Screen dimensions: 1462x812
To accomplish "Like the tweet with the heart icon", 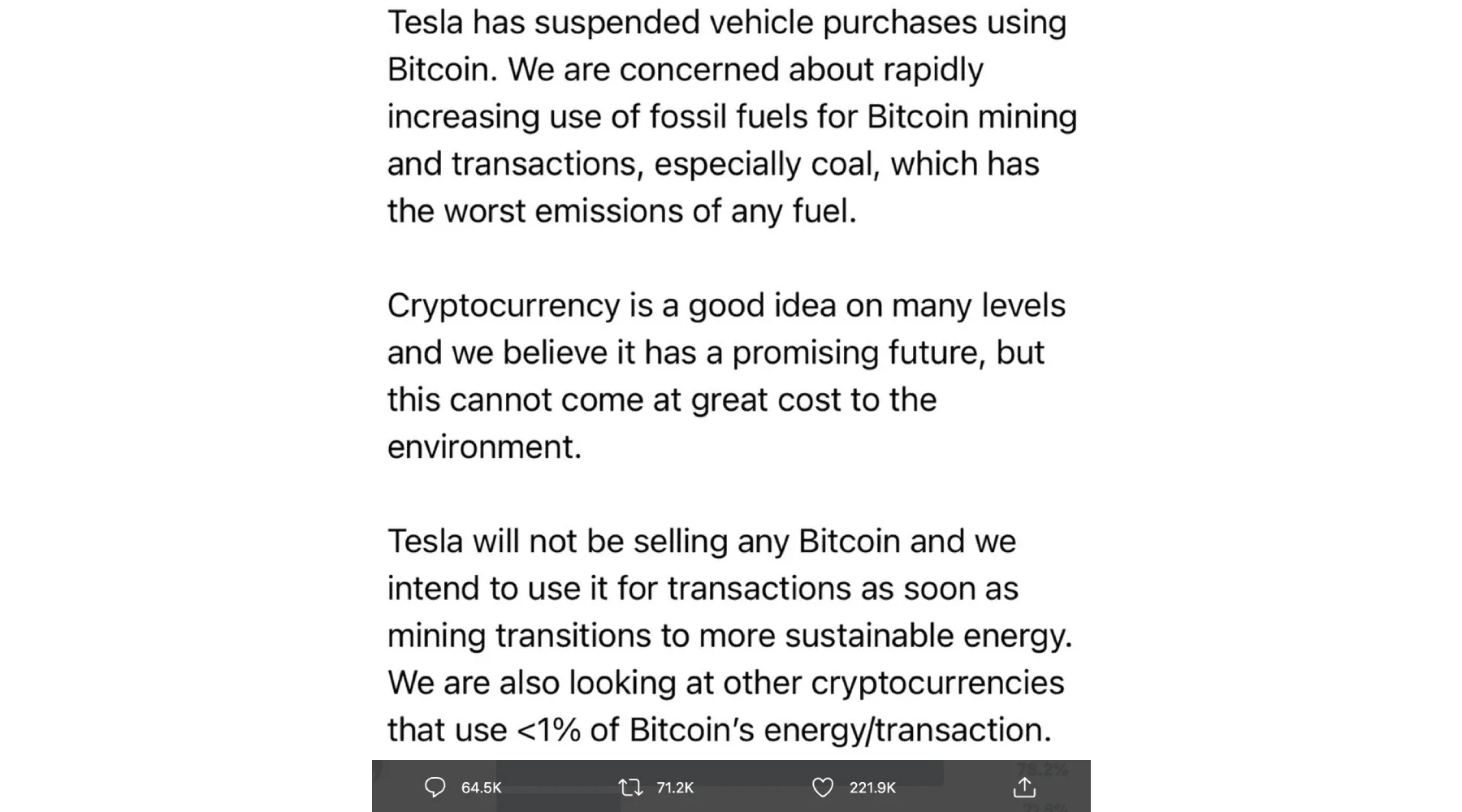I will coord(823,787).
